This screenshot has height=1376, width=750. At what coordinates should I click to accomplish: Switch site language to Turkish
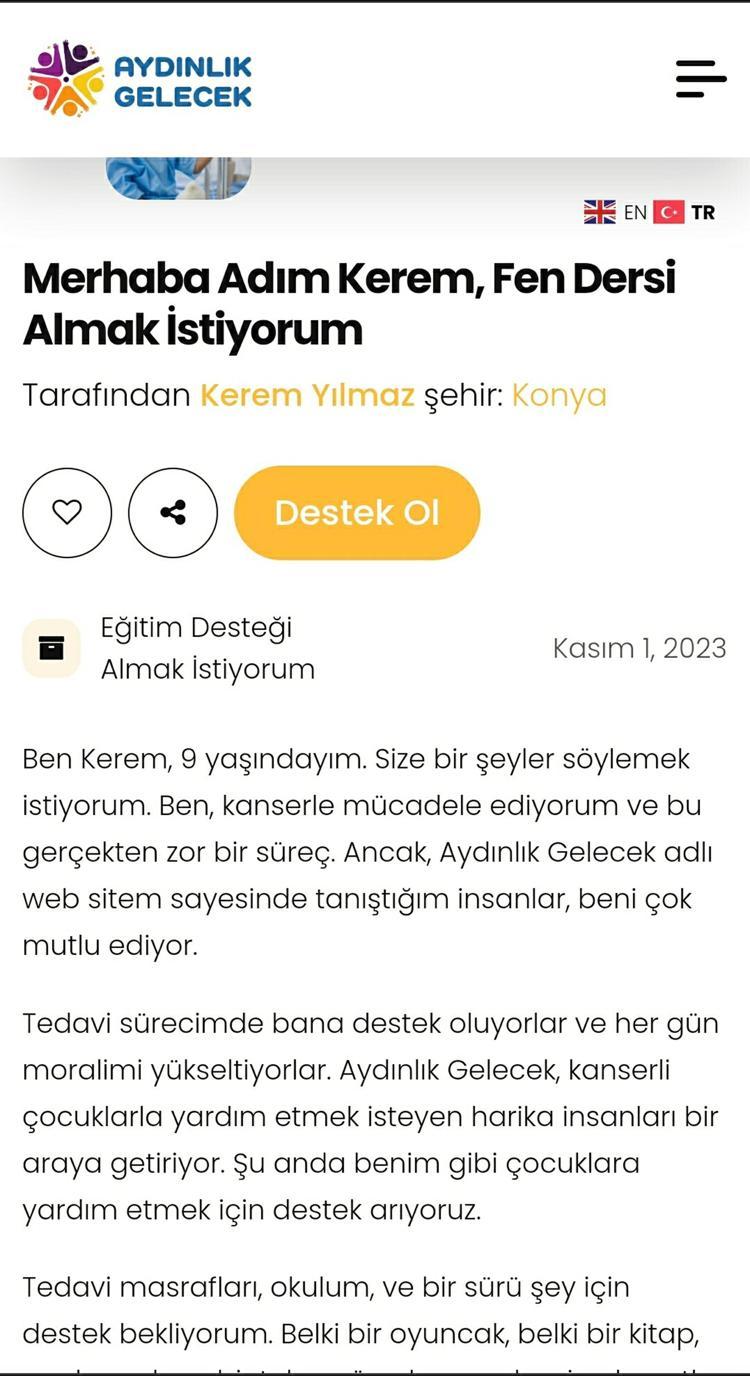tap(685, 212)
